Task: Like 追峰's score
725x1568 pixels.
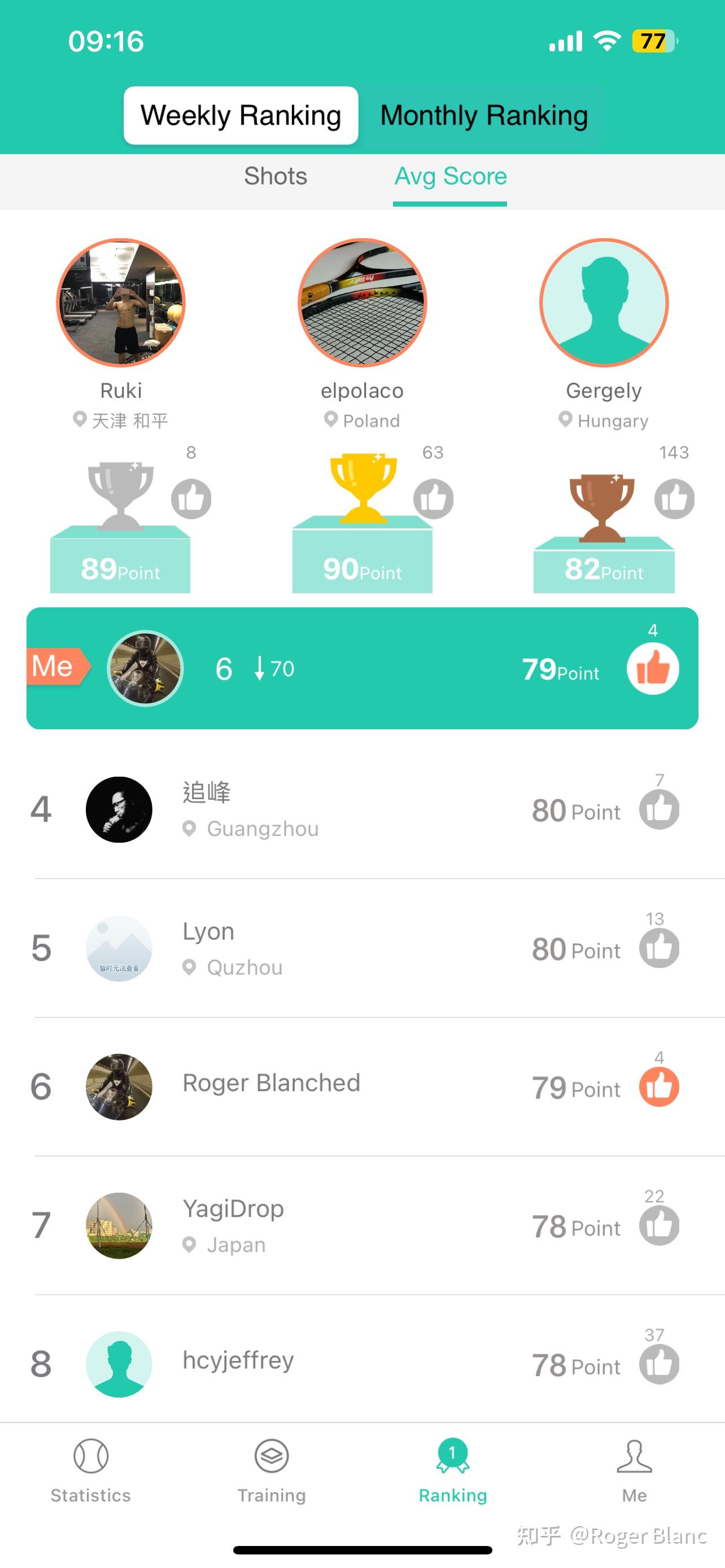Action: coord(658,809)
